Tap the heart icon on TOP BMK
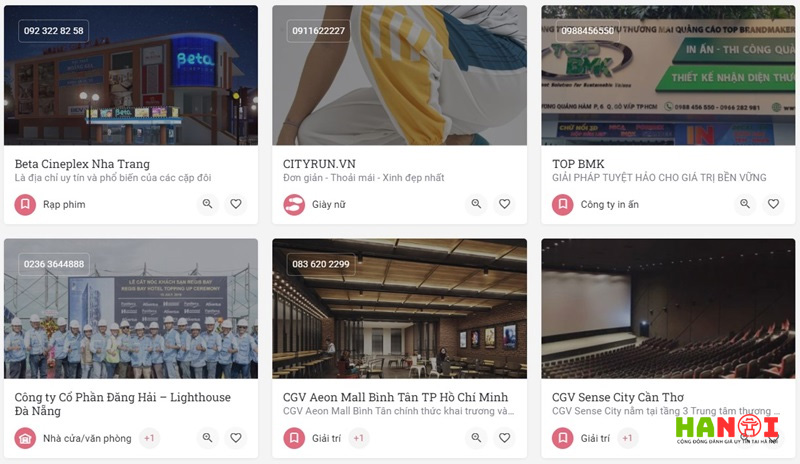 click(774, 204)
